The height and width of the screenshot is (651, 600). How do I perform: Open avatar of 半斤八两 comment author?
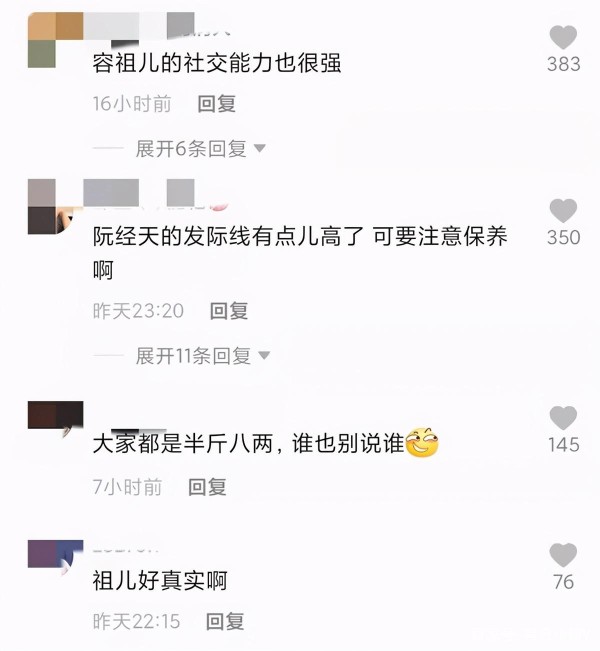(x=54, y=418)
